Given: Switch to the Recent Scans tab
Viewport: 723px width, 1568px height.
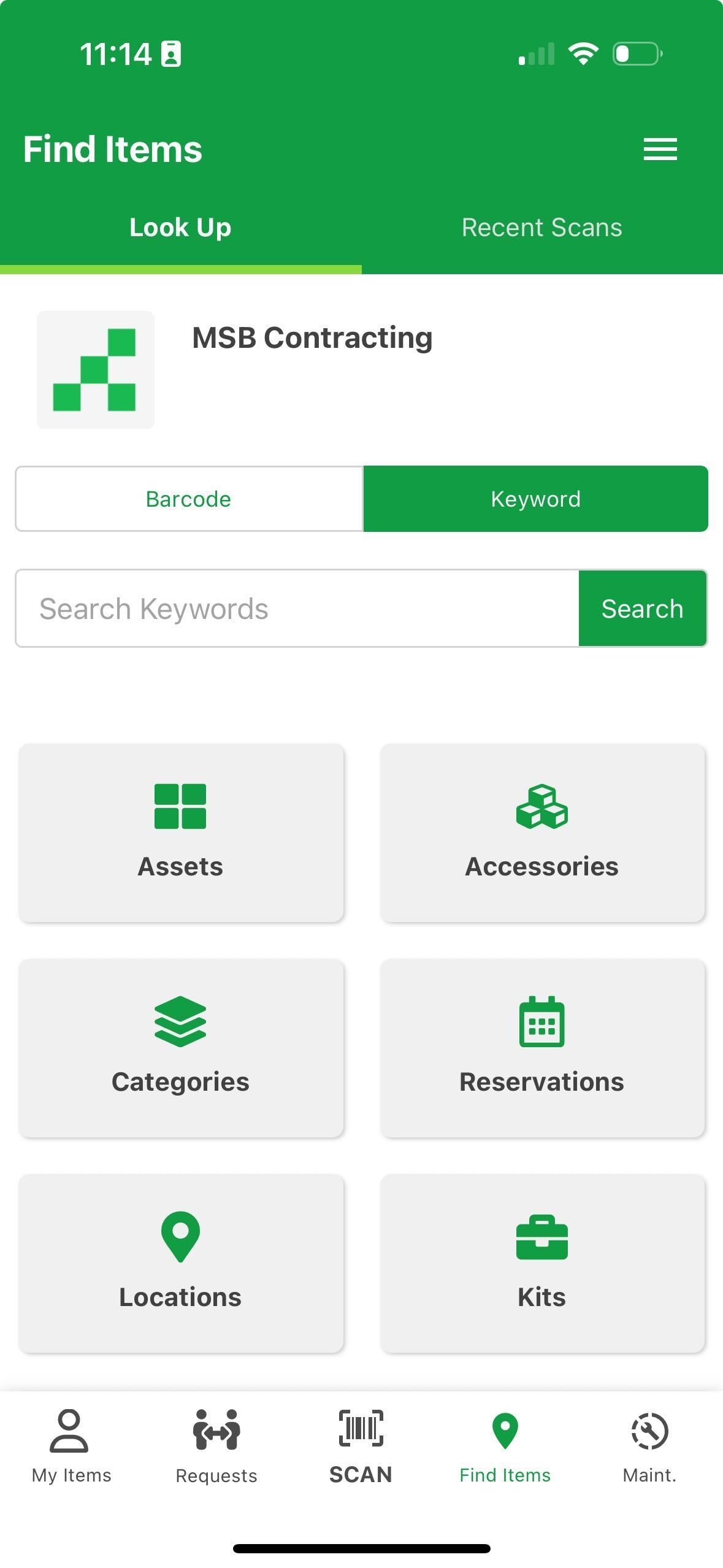Looking at the screenshot, I should 541,227.
